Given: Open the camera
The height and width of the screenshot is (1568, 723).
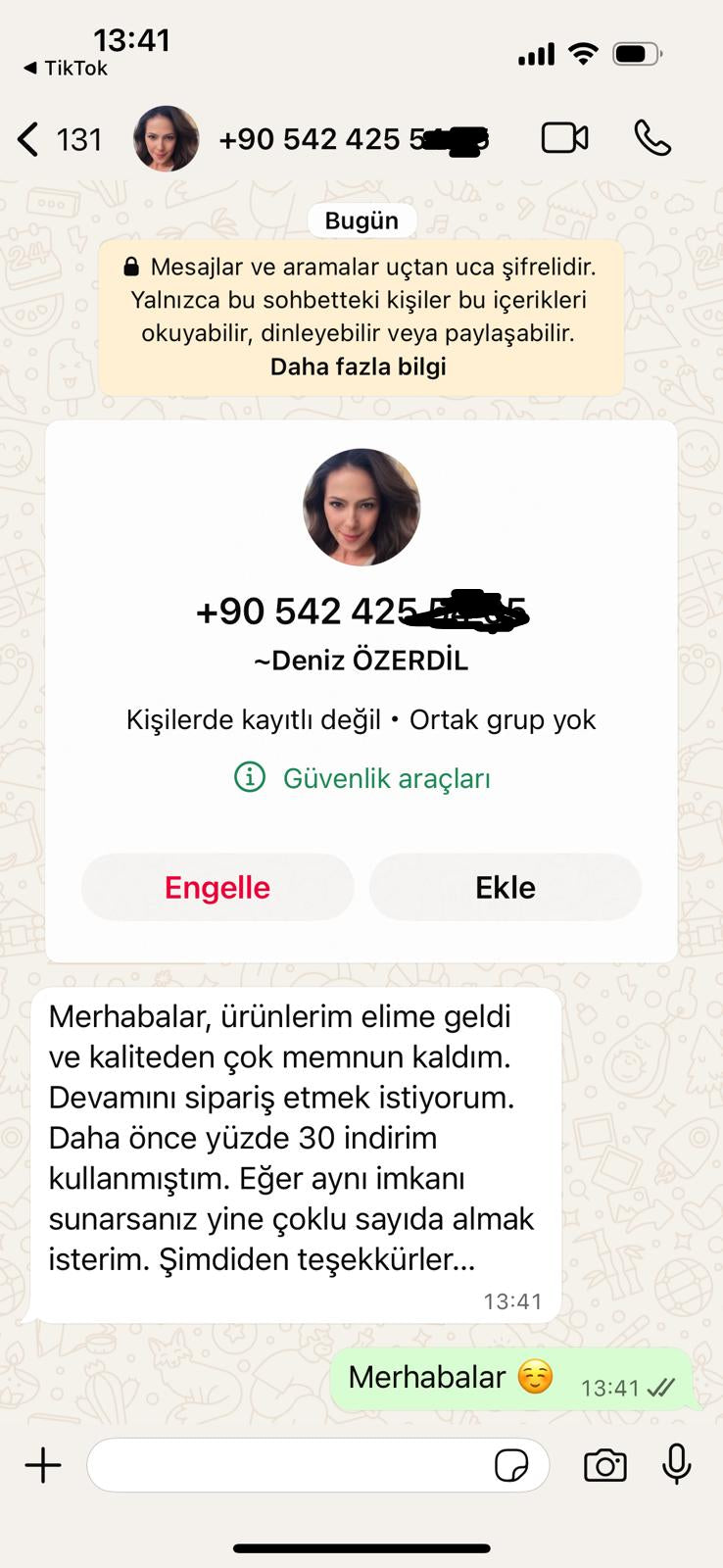Looking at the screenshot, I should pos(605,1466).
